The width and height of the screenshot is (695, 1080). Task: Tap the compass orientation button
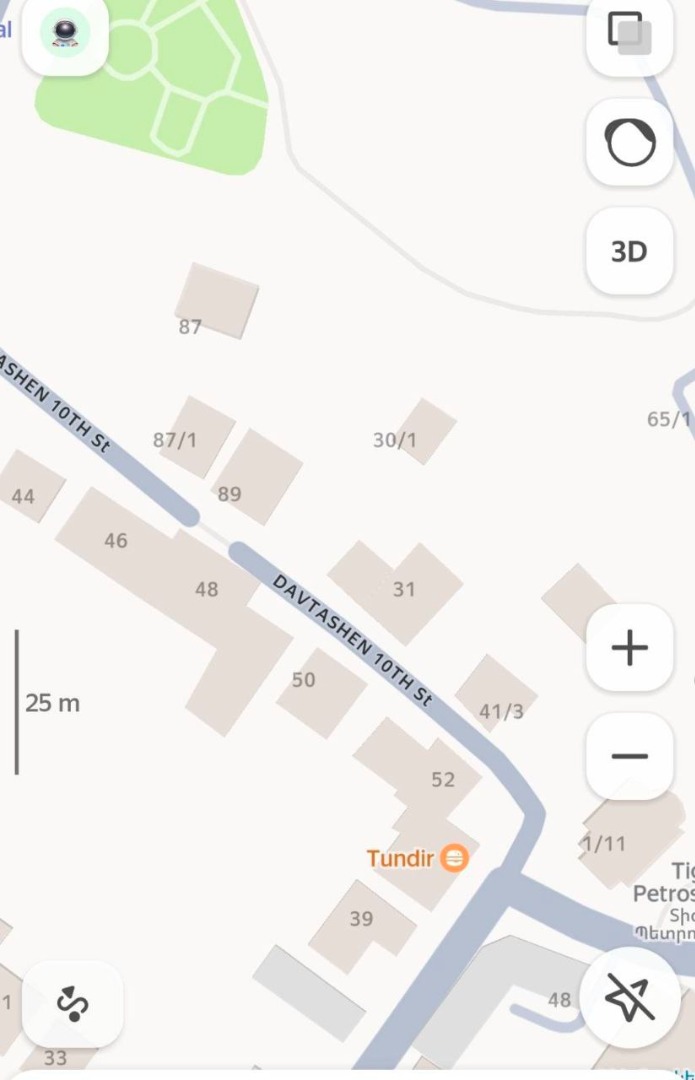[x=630, y=143]
